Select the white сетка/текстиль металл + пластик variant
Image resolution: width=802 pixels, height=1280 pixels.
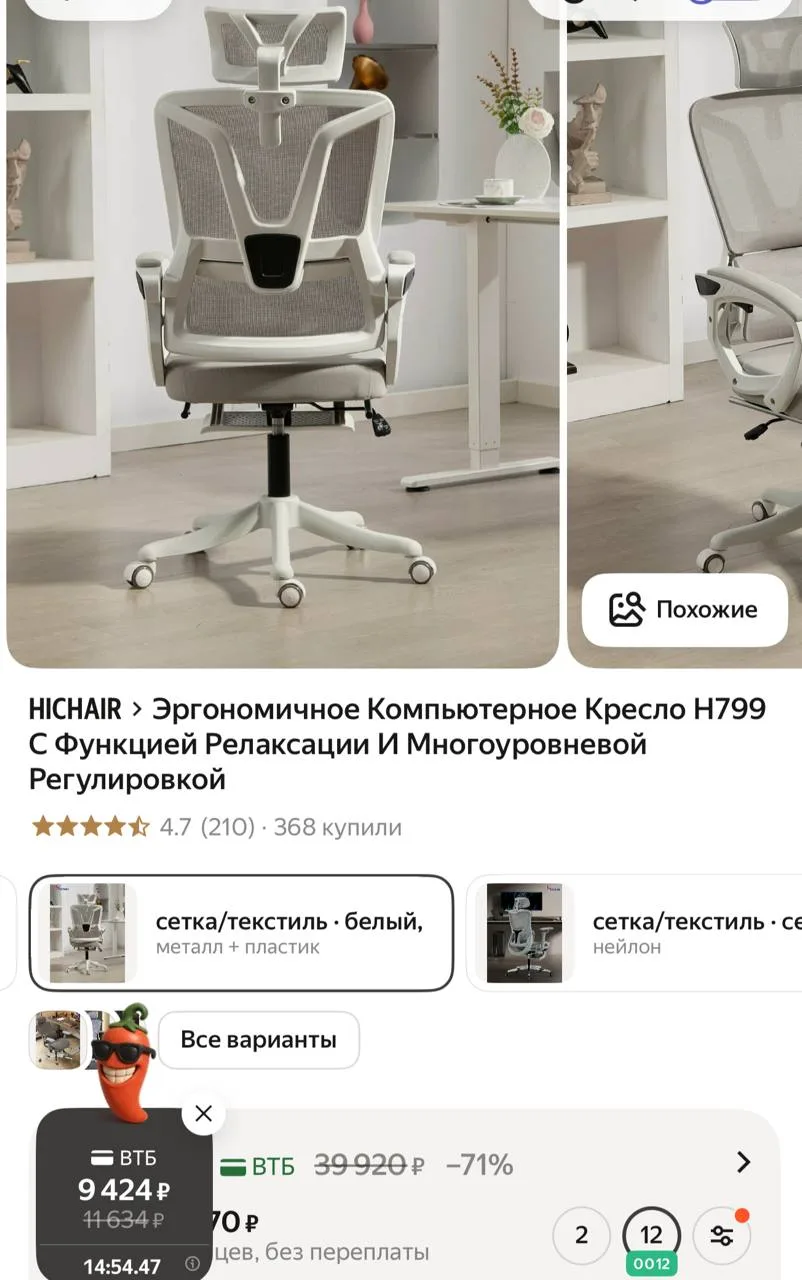pos(241,933)
